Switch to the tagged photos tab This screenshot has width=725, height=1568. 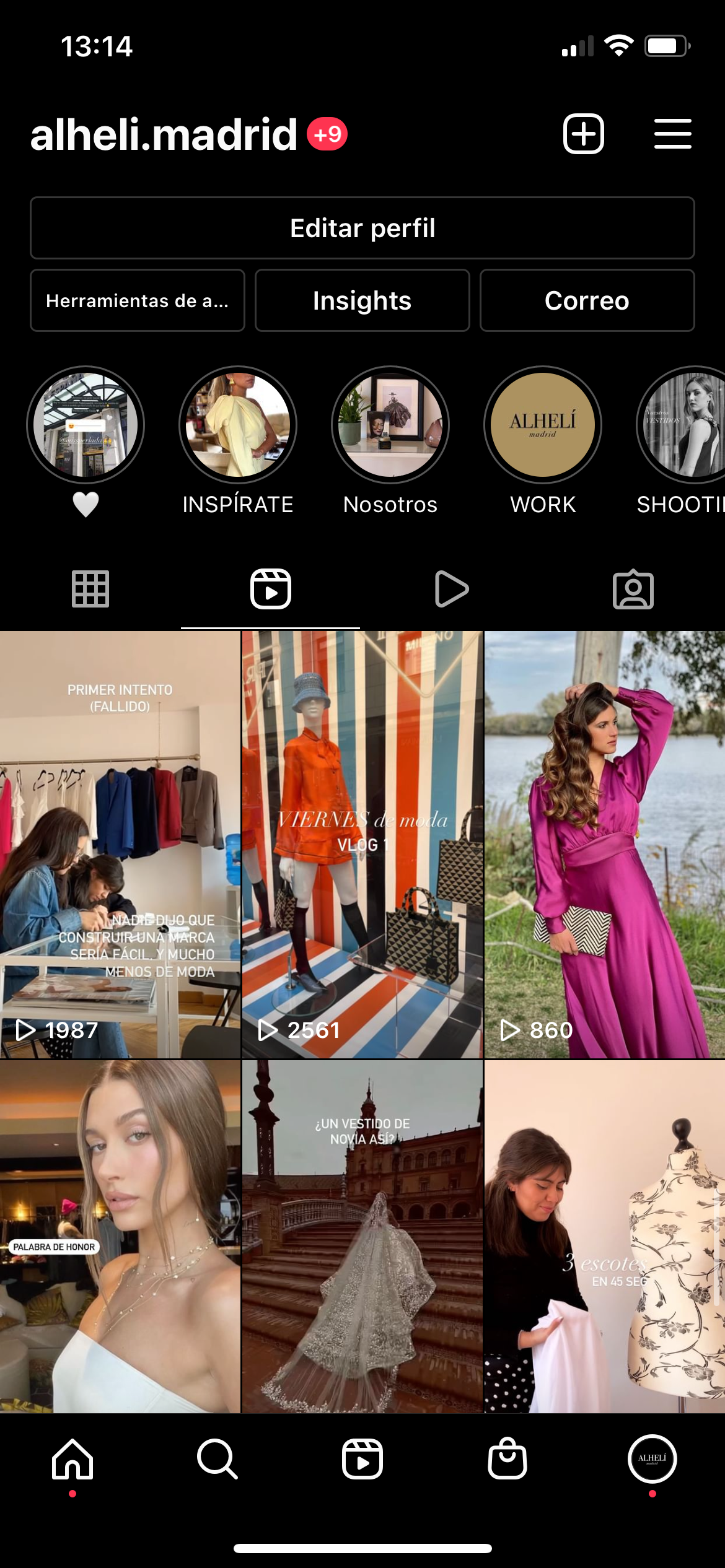(633, 589)
